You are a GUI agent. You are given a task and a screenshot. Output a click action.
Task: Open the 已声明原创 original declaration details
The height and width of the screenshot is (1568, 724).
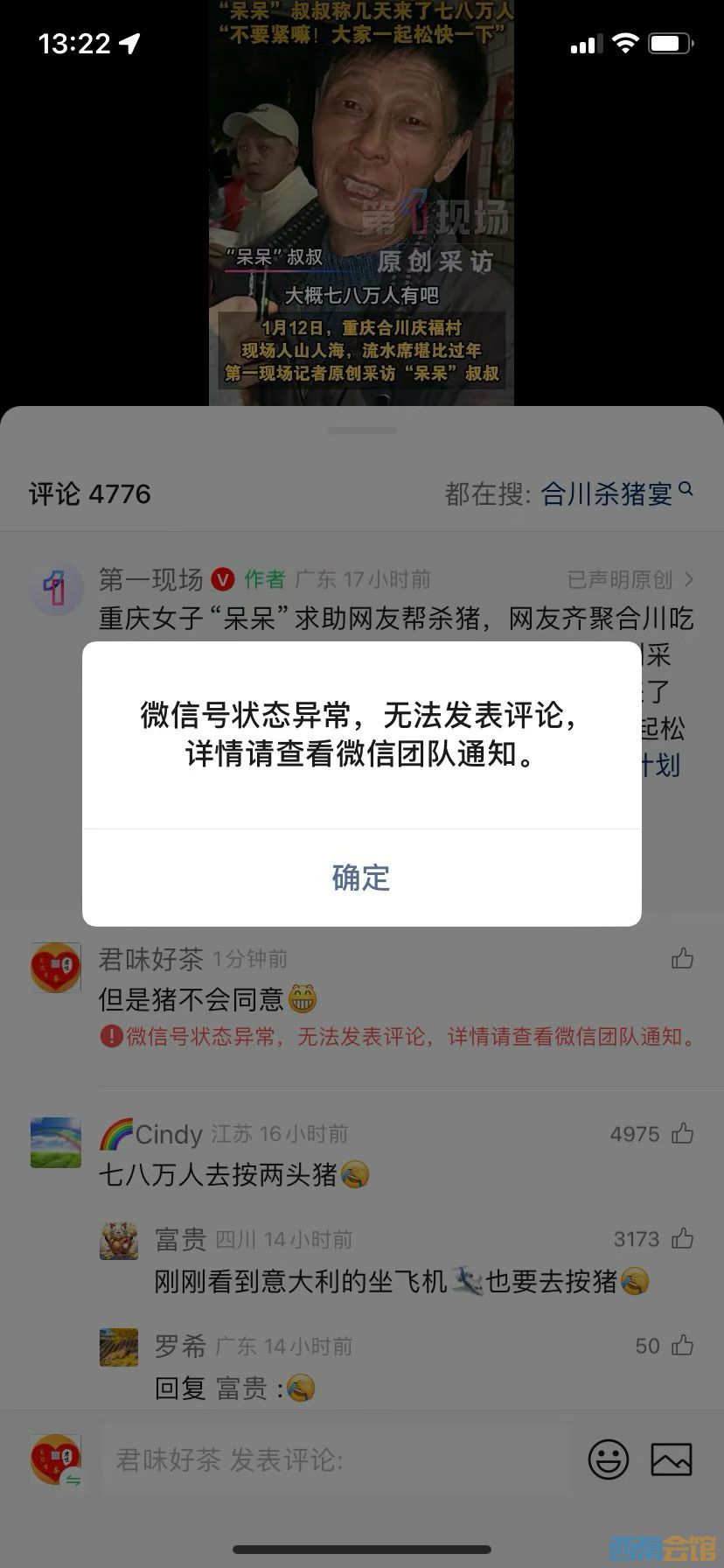pos(630,579)
